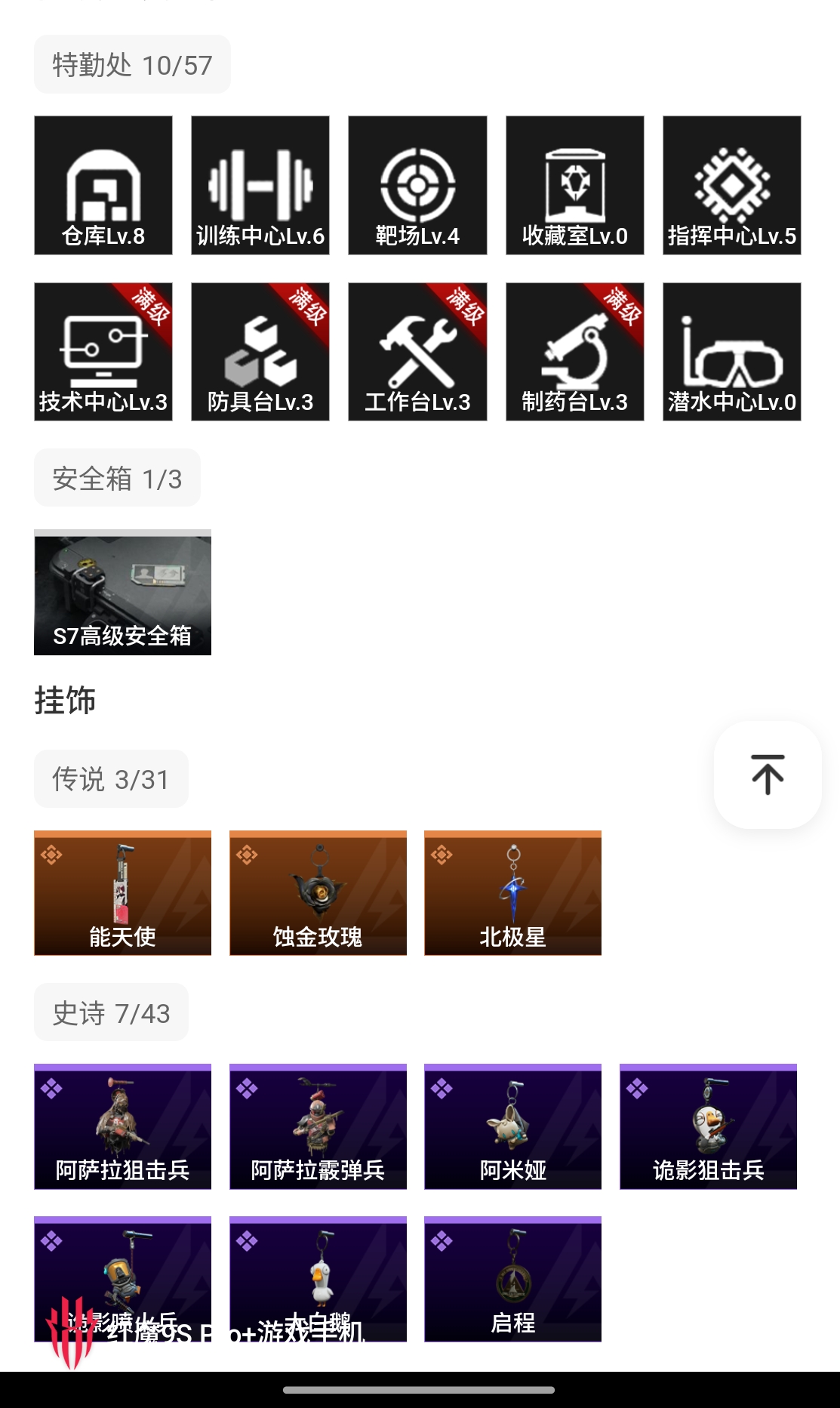Viewport: 840px width, 1408px height.
Task: Tap the 制药台Lv.3 tile
Action: pos(574,352)
